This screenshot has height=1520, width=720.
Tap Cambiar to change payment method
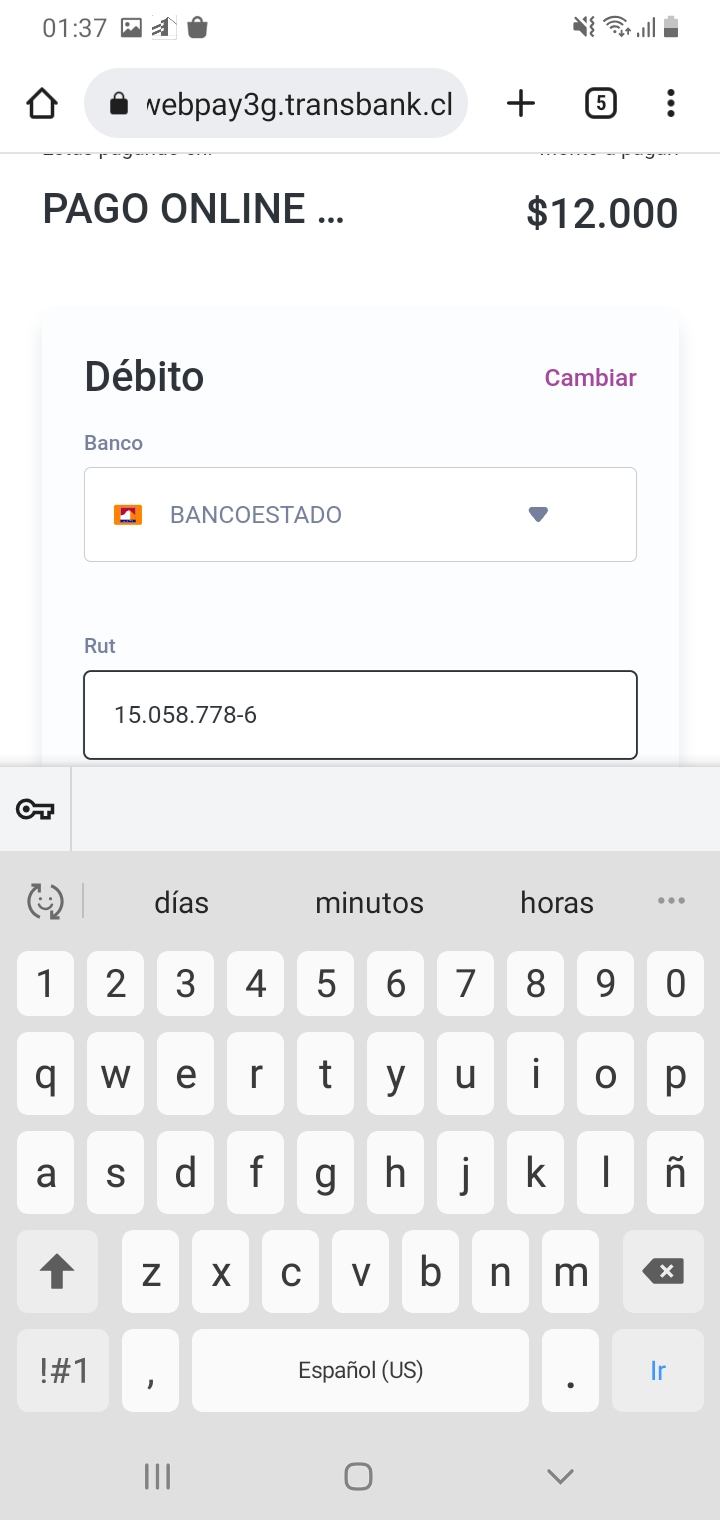[590, 377]
